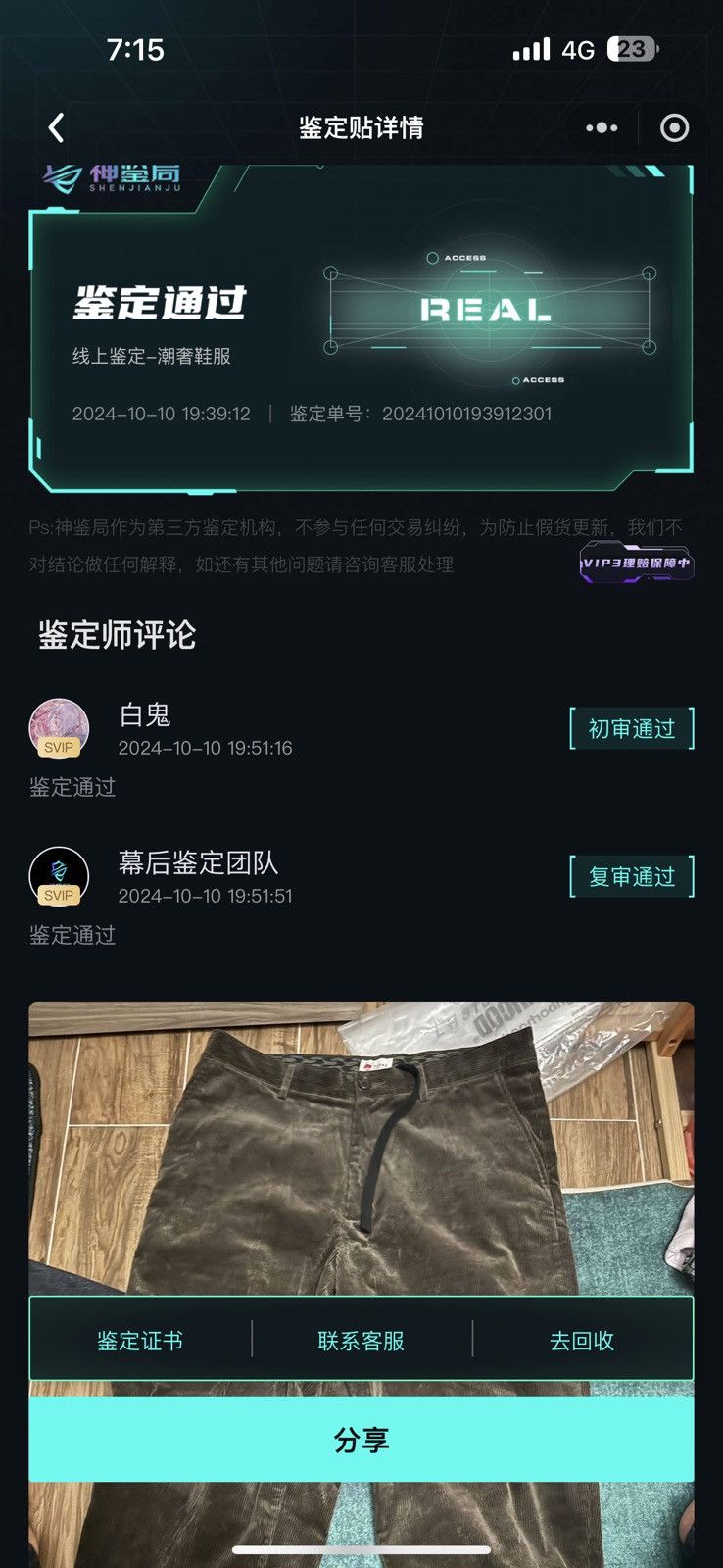The height and width of the screenshot is (1568, 723).
Task: Open the mini-program three-dot menu
Action: [602, 127]
